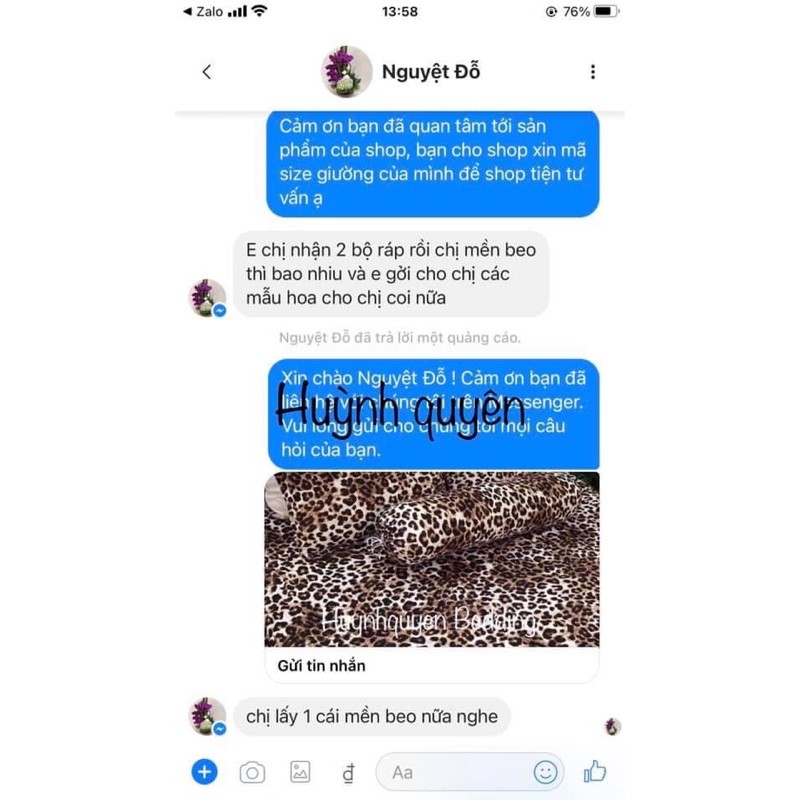Open the photo gallery picker
The height and width of the screenshot is (800, 800).
[299, 772]
